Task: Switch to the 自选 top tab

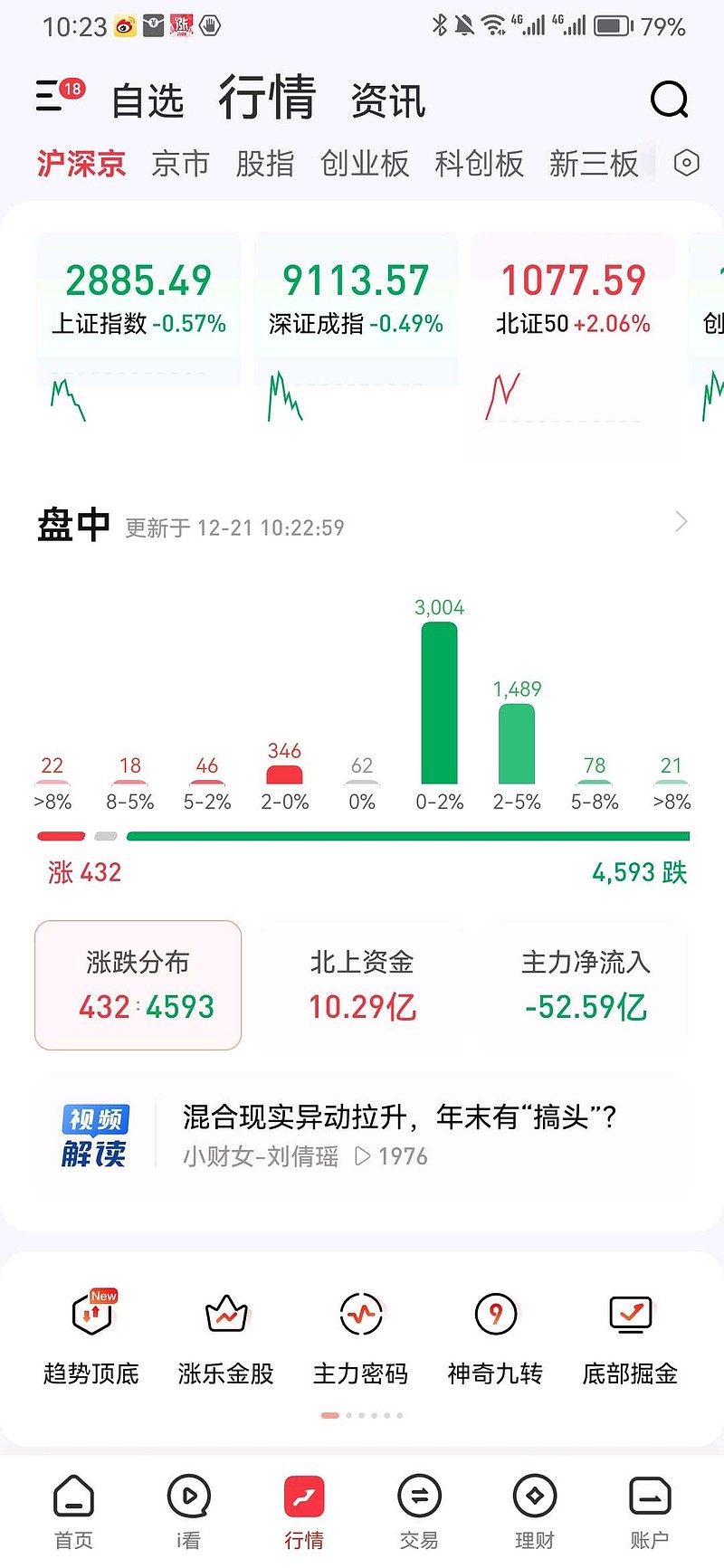Action: (x=148, y=100)
